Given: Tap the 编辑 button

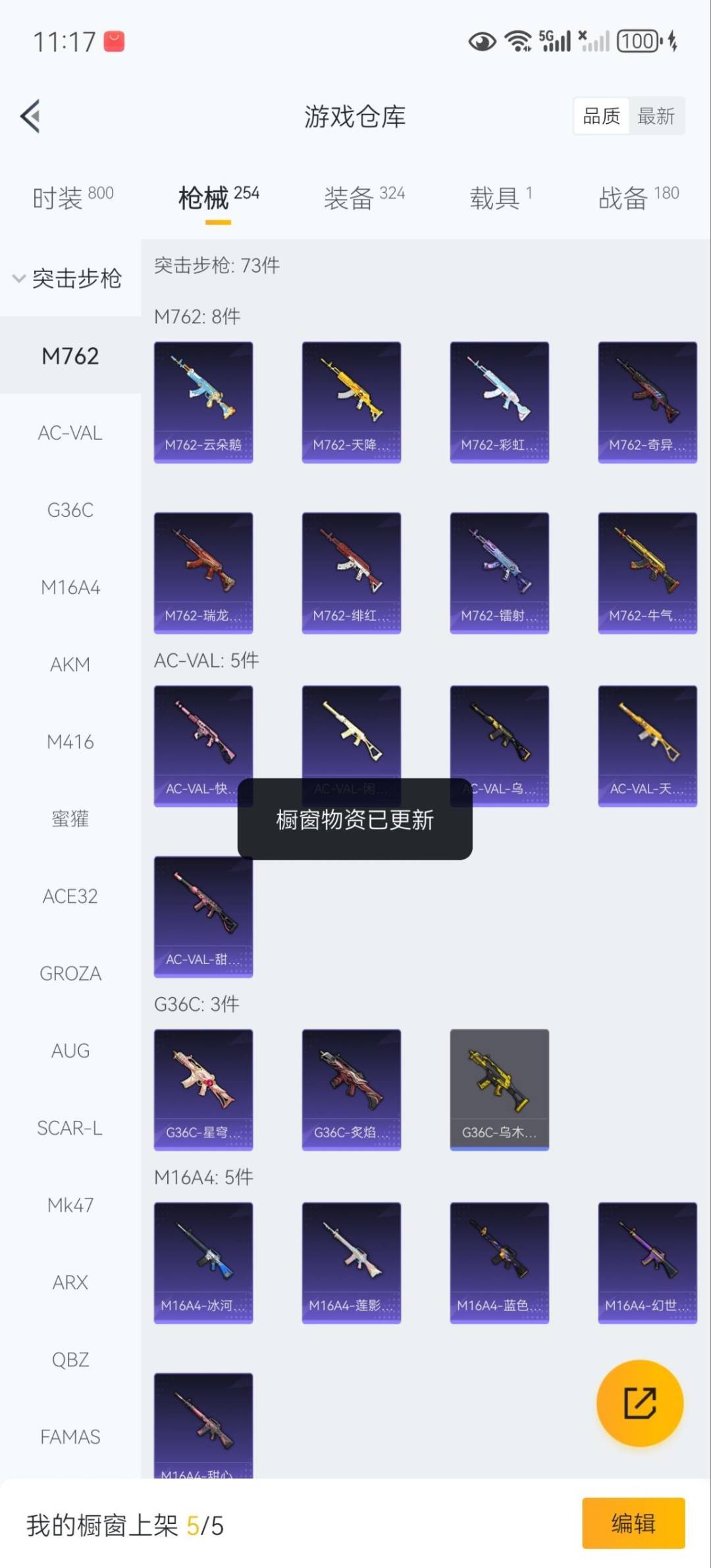Looking at the screenshot, I should 634,1523.
